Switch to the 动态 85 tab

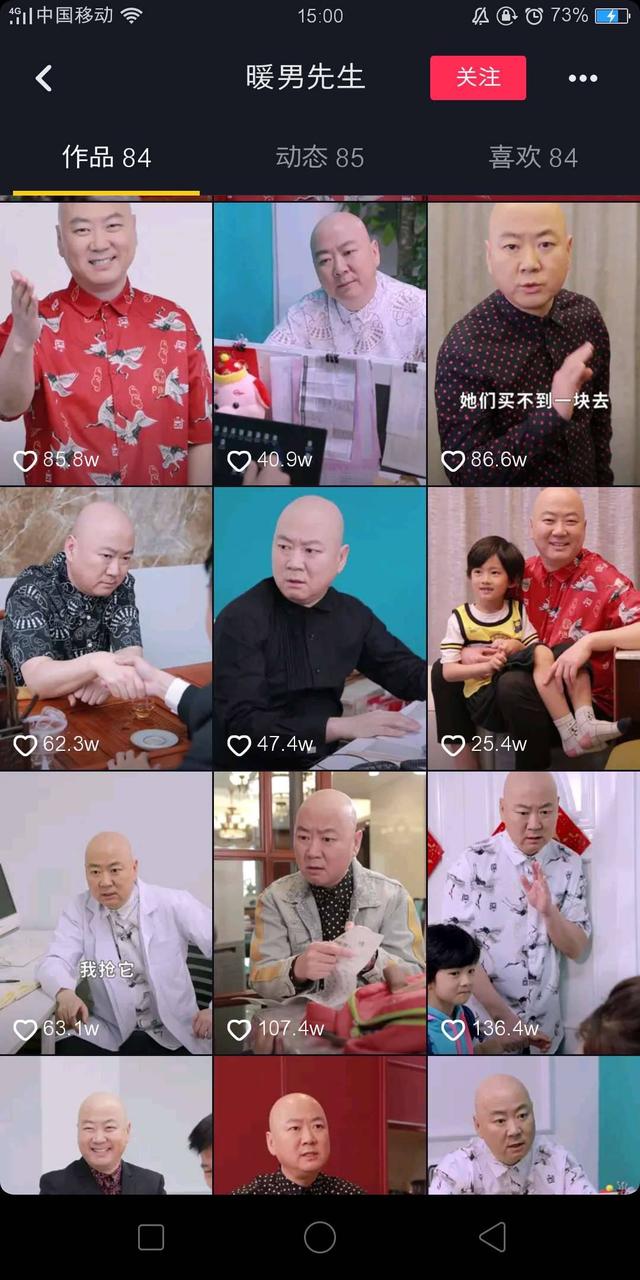[x=320, y=157]
